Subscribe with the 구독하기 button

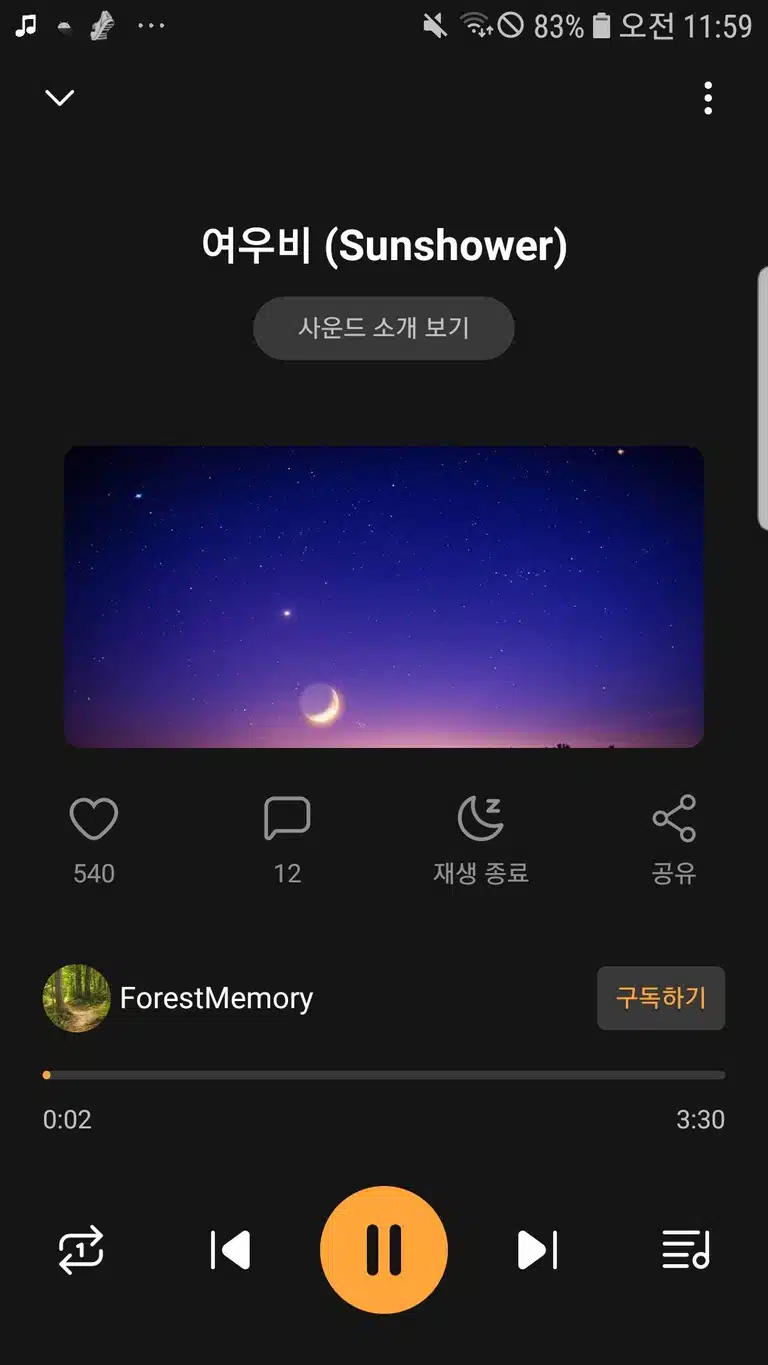point(661,998)
